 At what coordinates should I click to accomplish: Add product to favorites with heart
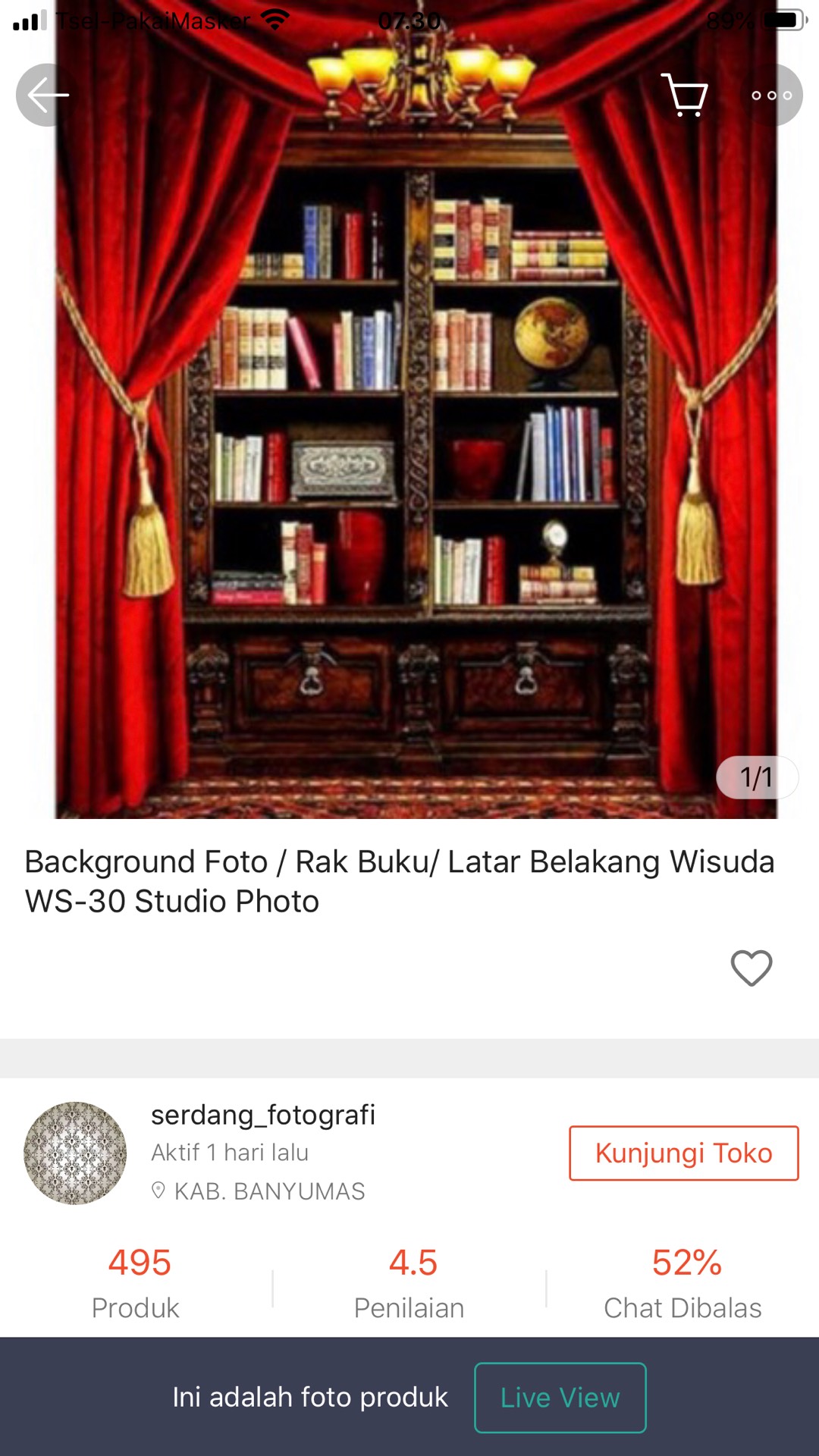coord(751,968)
